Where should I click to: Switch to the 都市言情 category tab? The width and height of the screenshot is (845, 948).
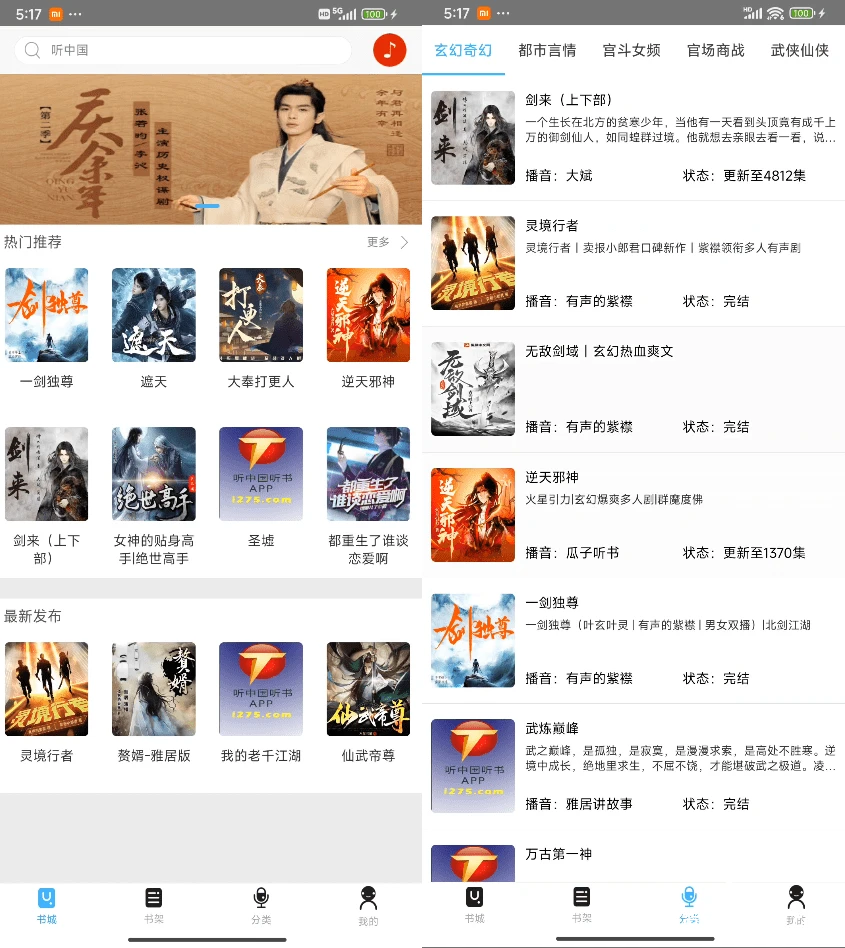pyautogui.click(x=546, y=48)
